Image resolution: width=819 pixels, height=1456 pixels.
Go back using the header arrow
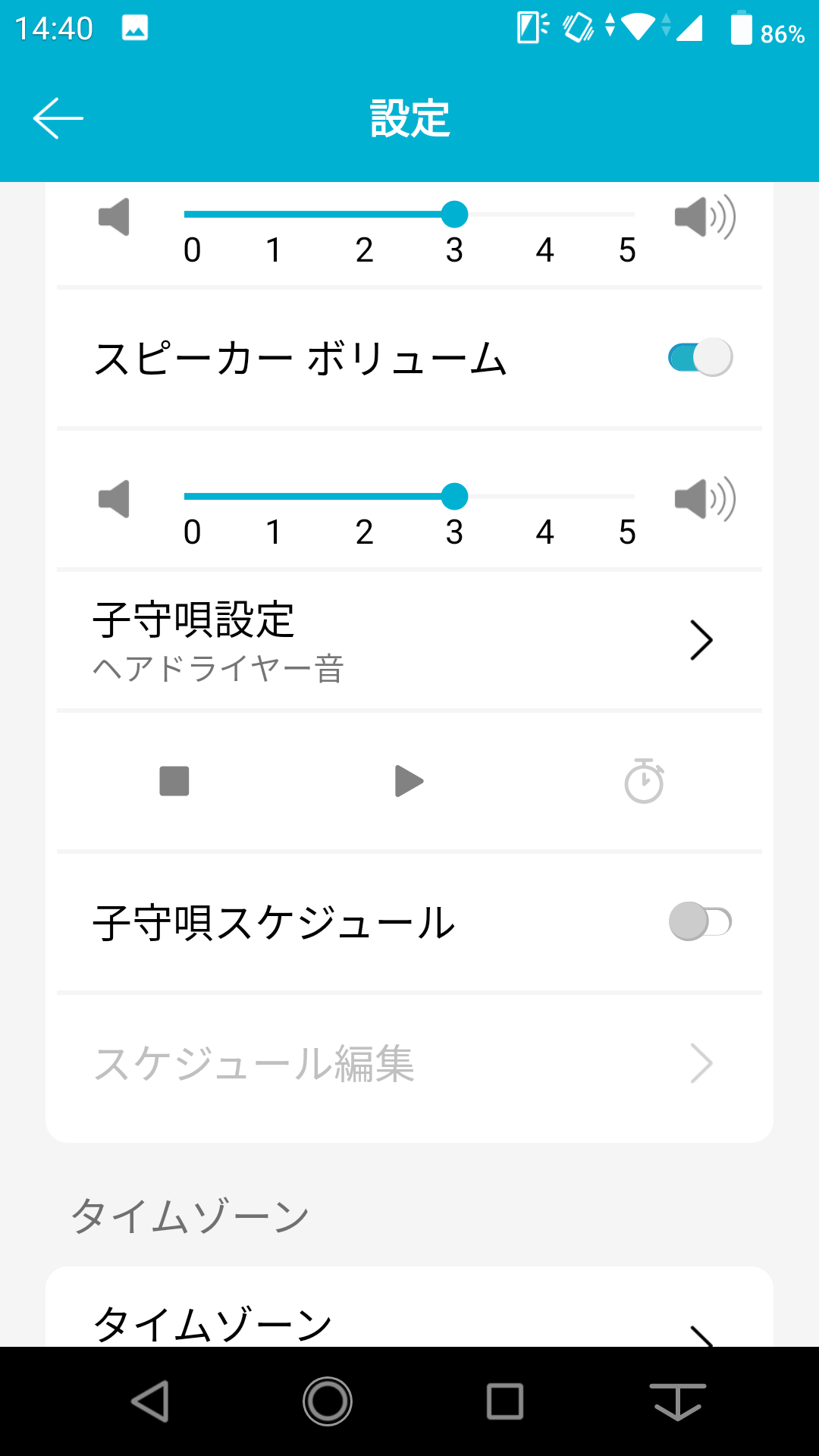[58, 118]
